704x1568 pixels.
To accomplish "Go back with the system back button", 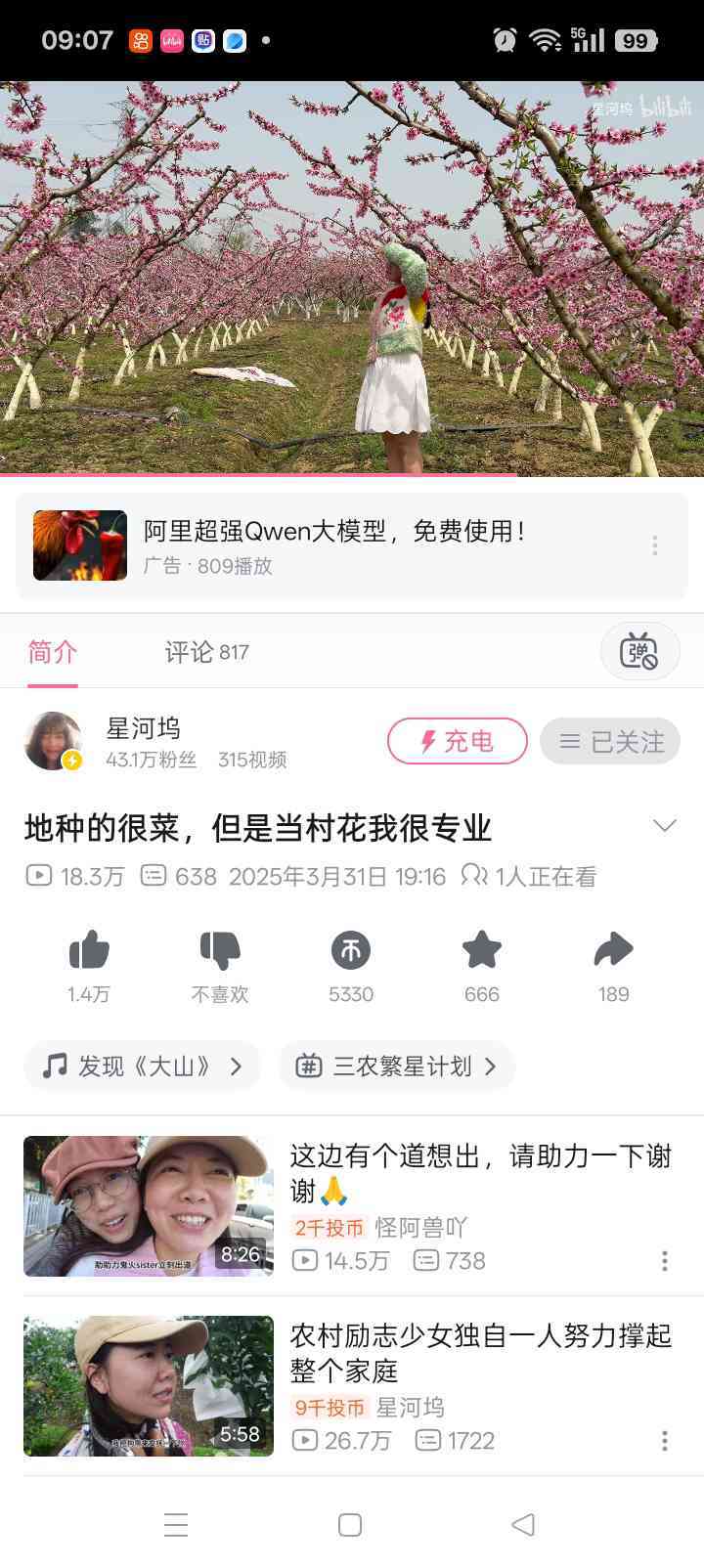I will 524,1525.
